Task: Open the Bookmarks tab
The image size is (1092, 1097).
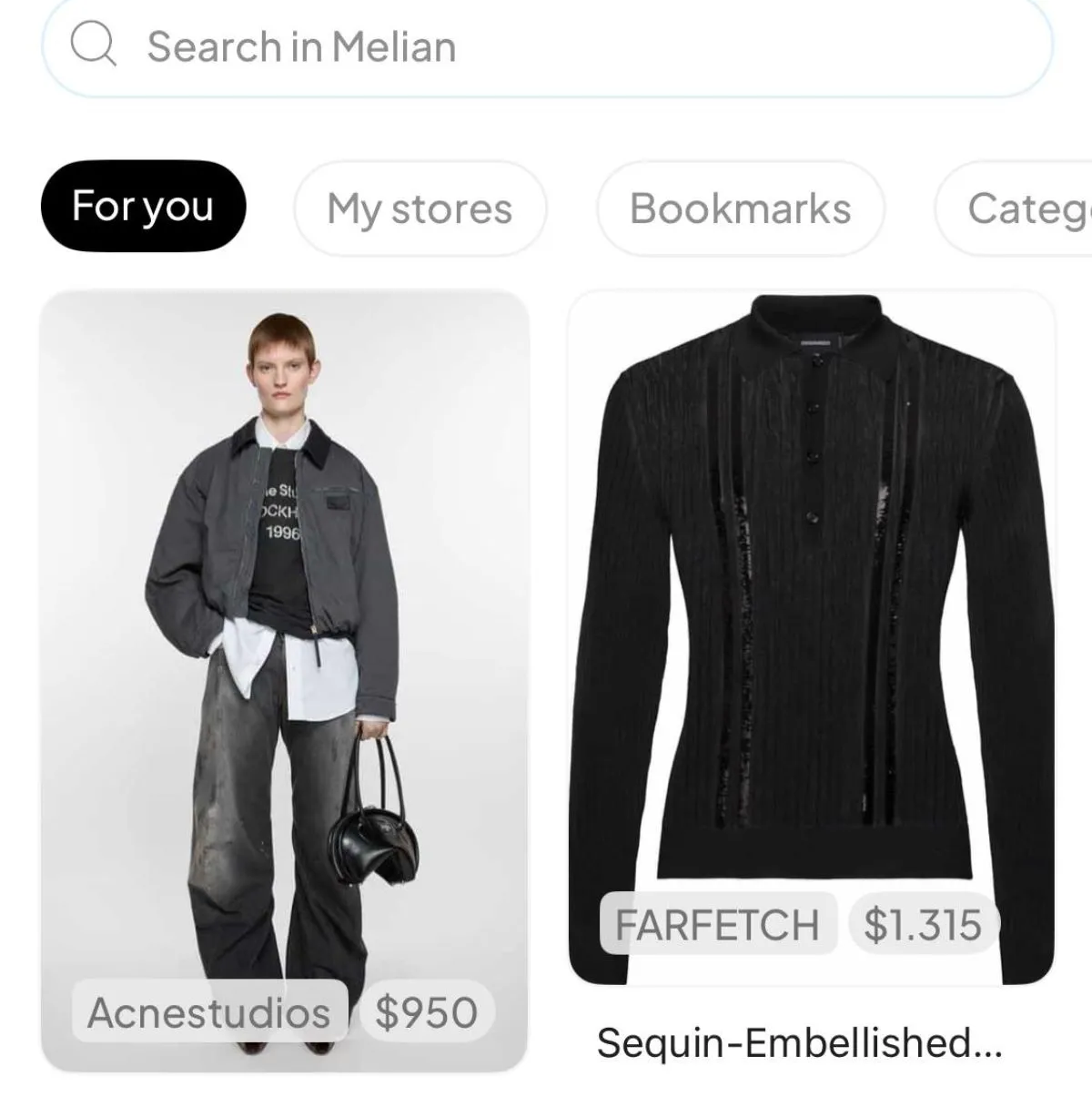Action: click(x=740, y=208)
